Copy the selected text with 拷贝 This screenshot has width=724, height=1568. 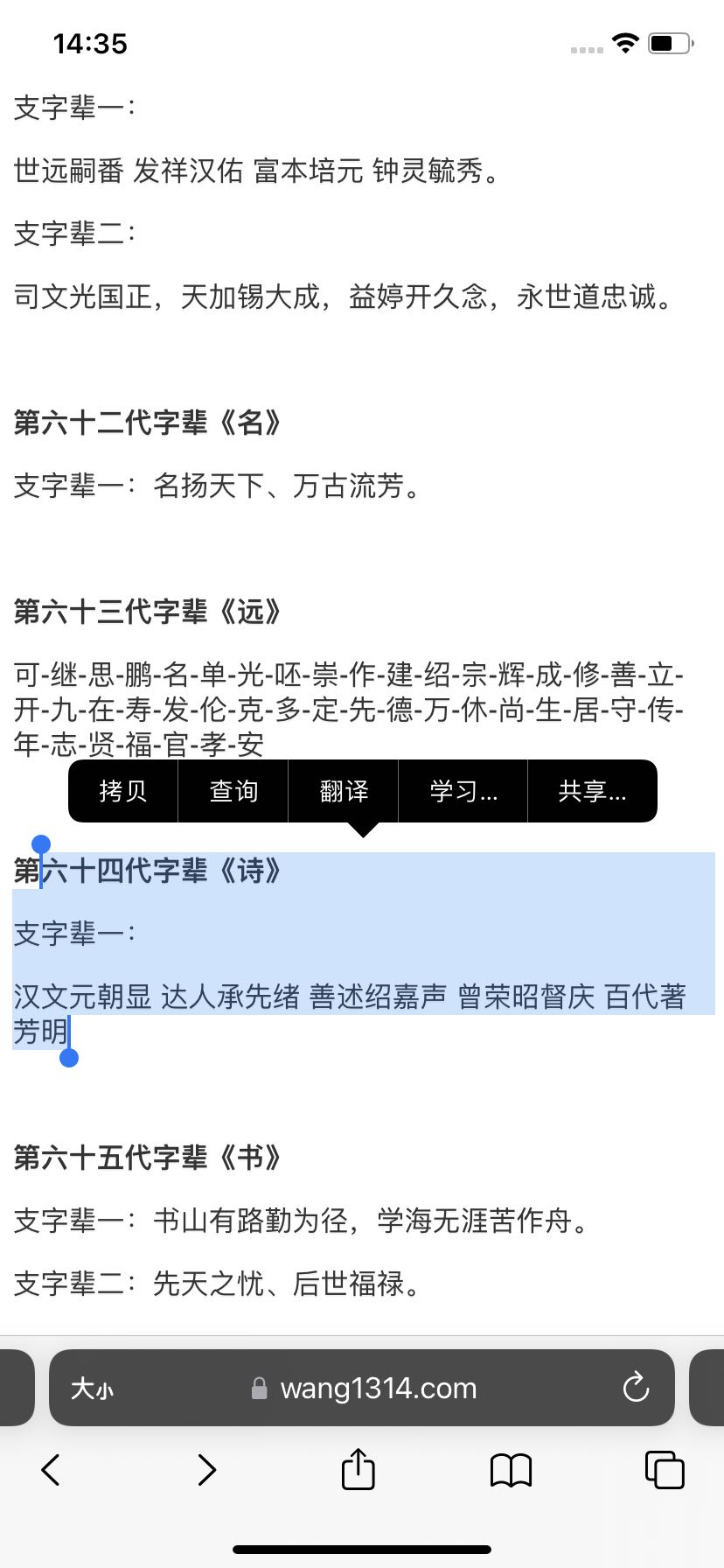(x=123, y=791)
